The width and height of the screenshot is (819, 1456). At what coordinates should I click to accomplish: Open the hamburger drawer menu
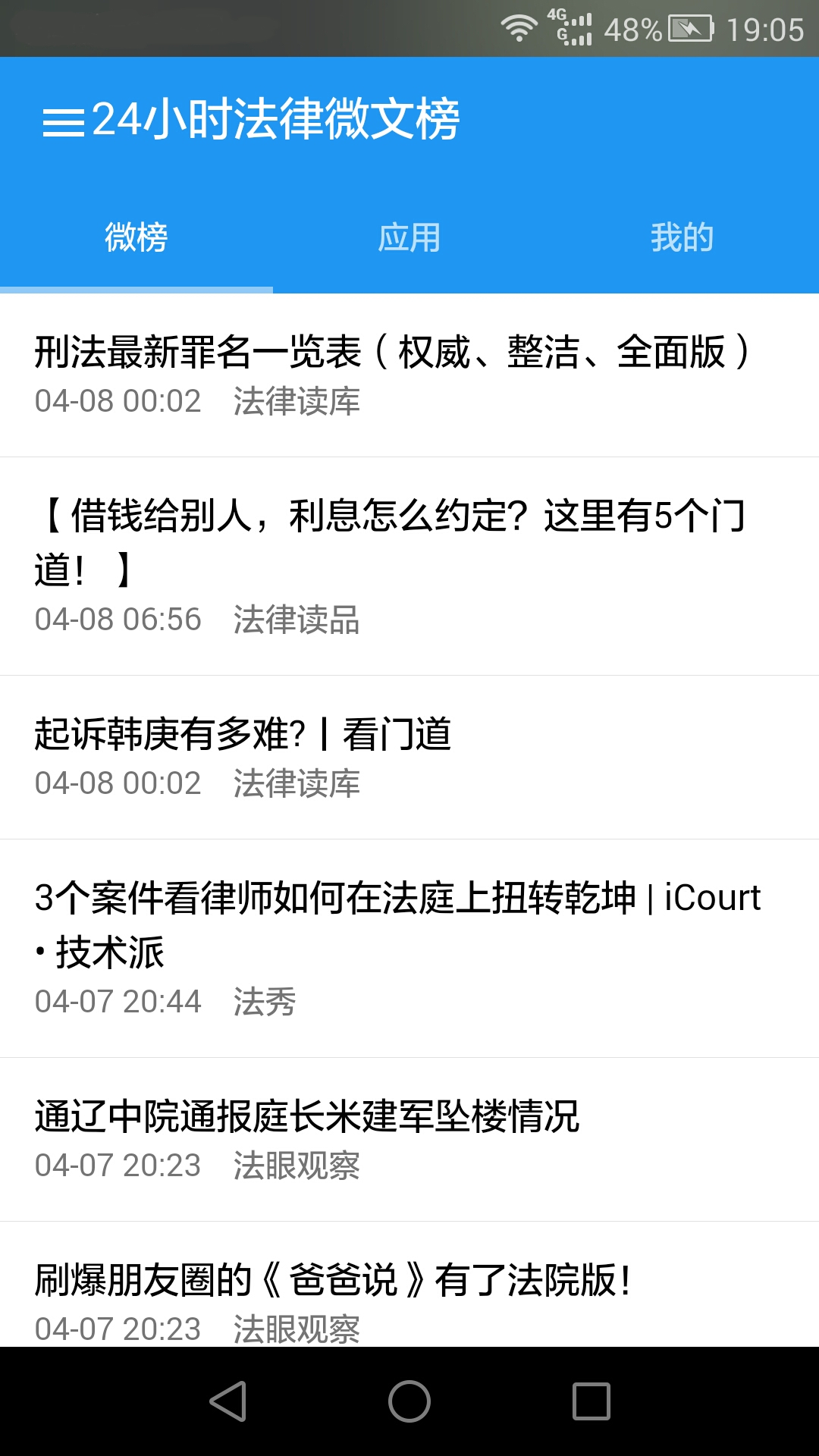[64, 121]
